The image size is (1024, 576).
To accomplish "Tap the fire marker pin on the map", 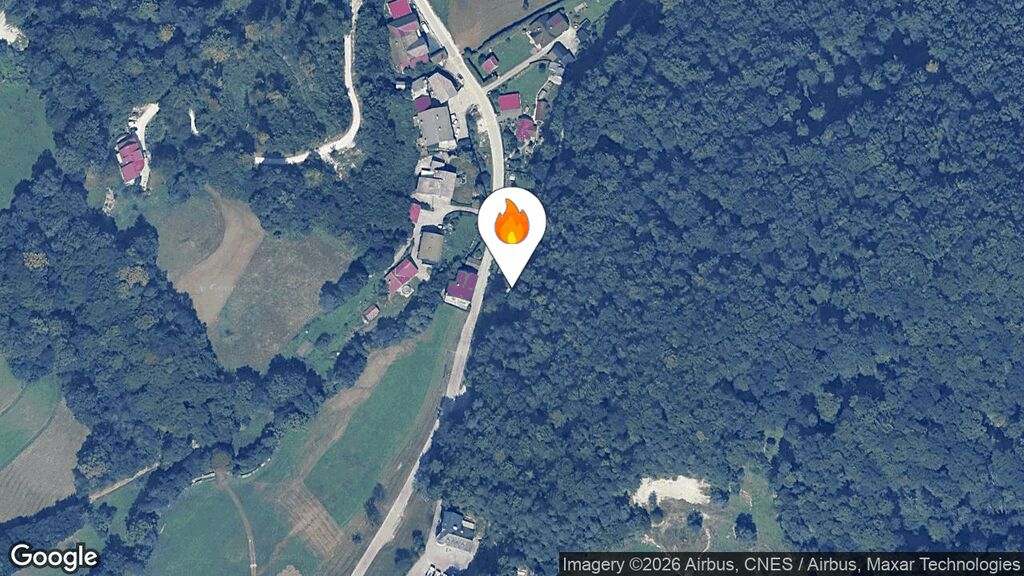I will [x=511, y=225].
